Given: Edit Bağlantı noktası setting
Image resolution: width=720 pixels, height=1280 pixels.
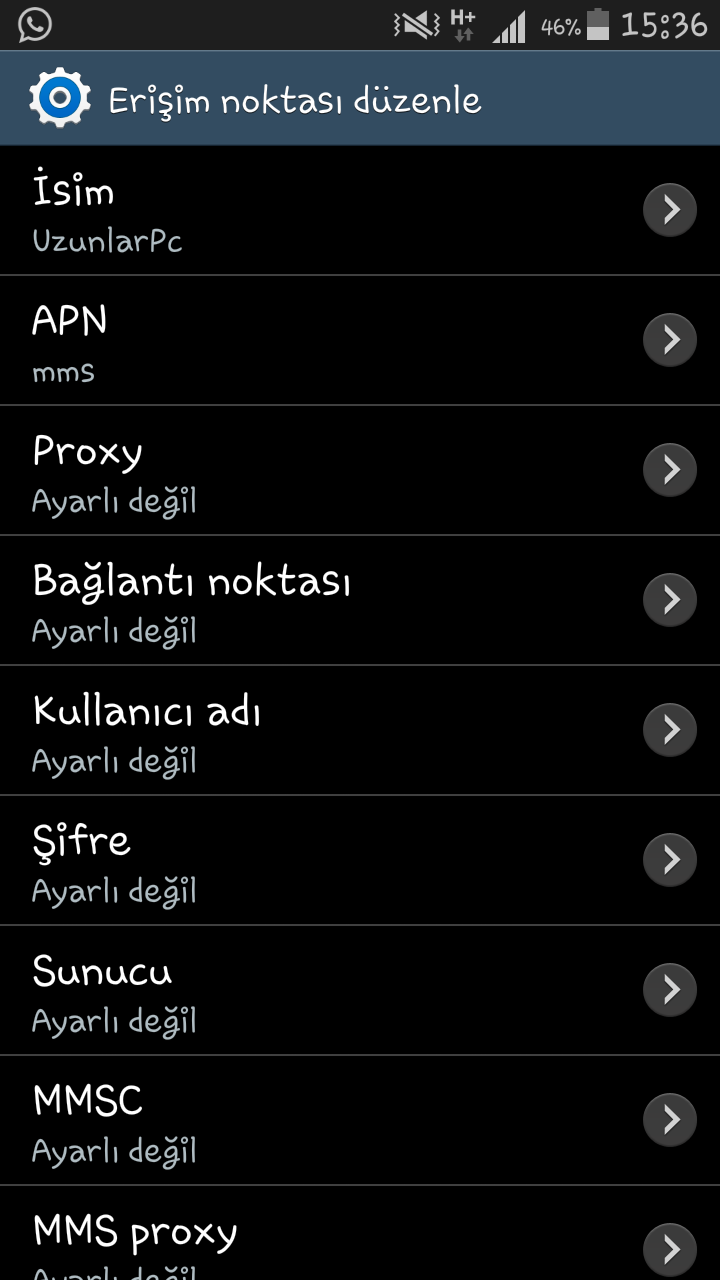Looking at the screenshot, I should [360, 601].
